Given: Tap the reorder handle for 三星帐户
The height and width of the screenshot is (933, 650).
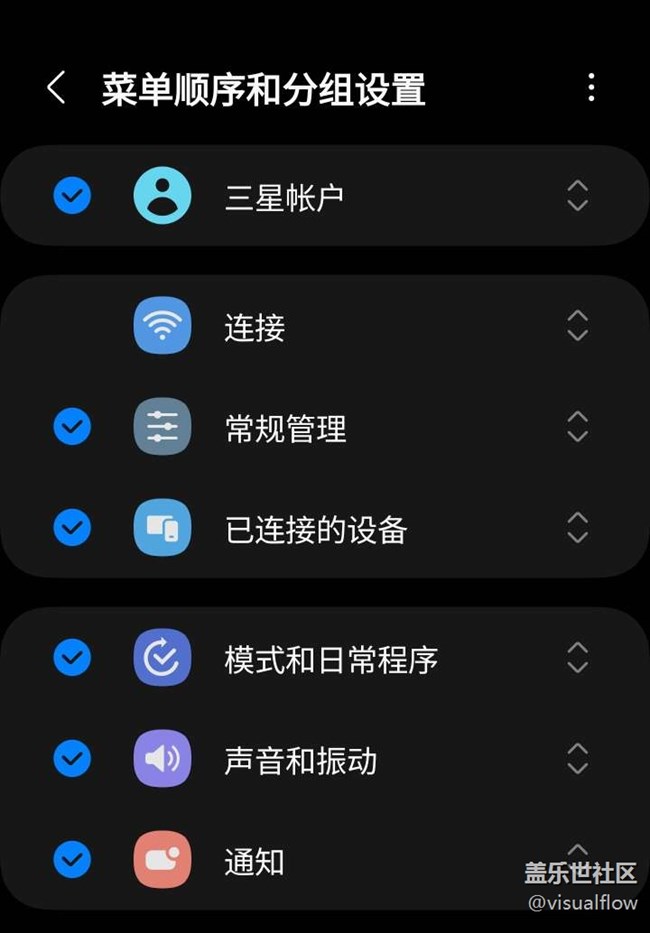Looking at the screenshot, I should [577, 196].
